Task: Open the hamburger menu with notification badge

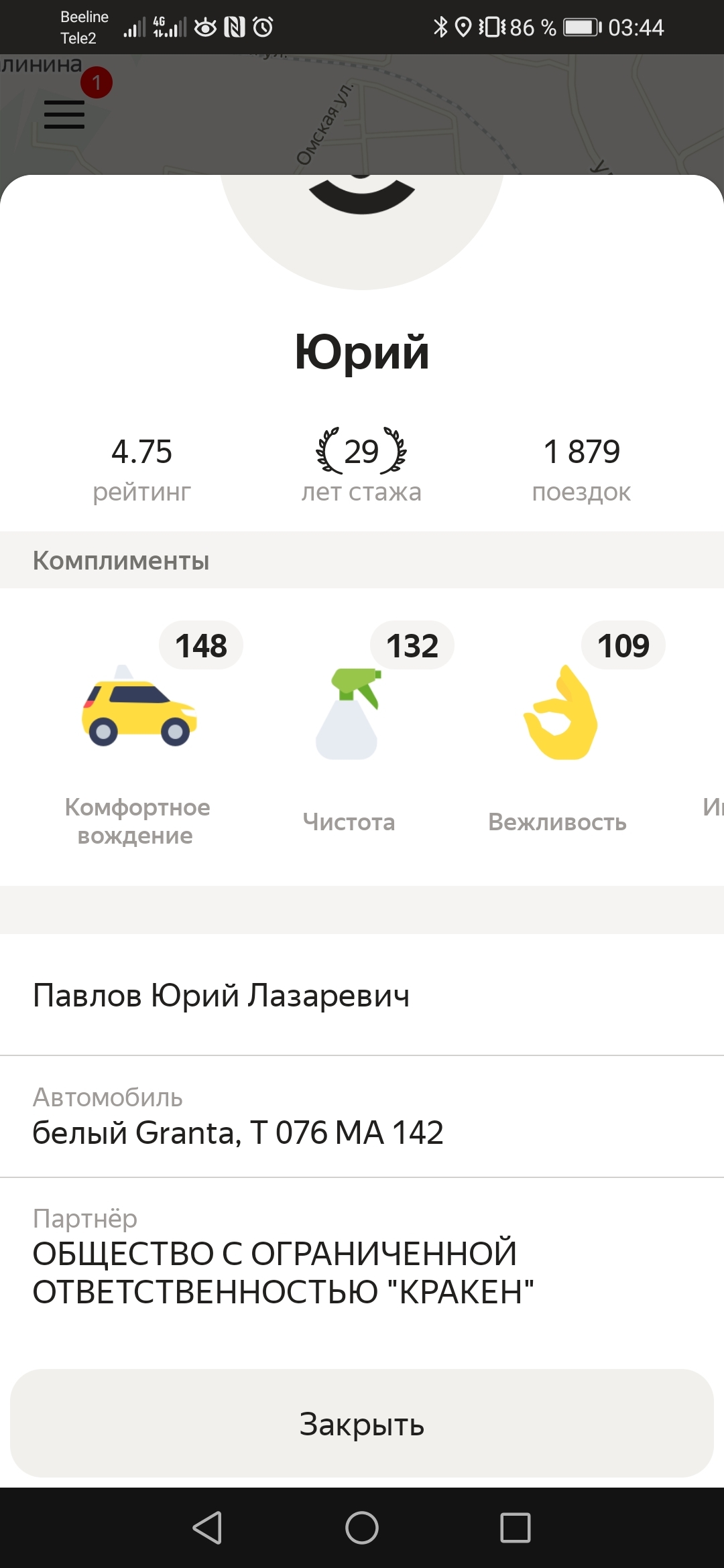Action: 65,114
